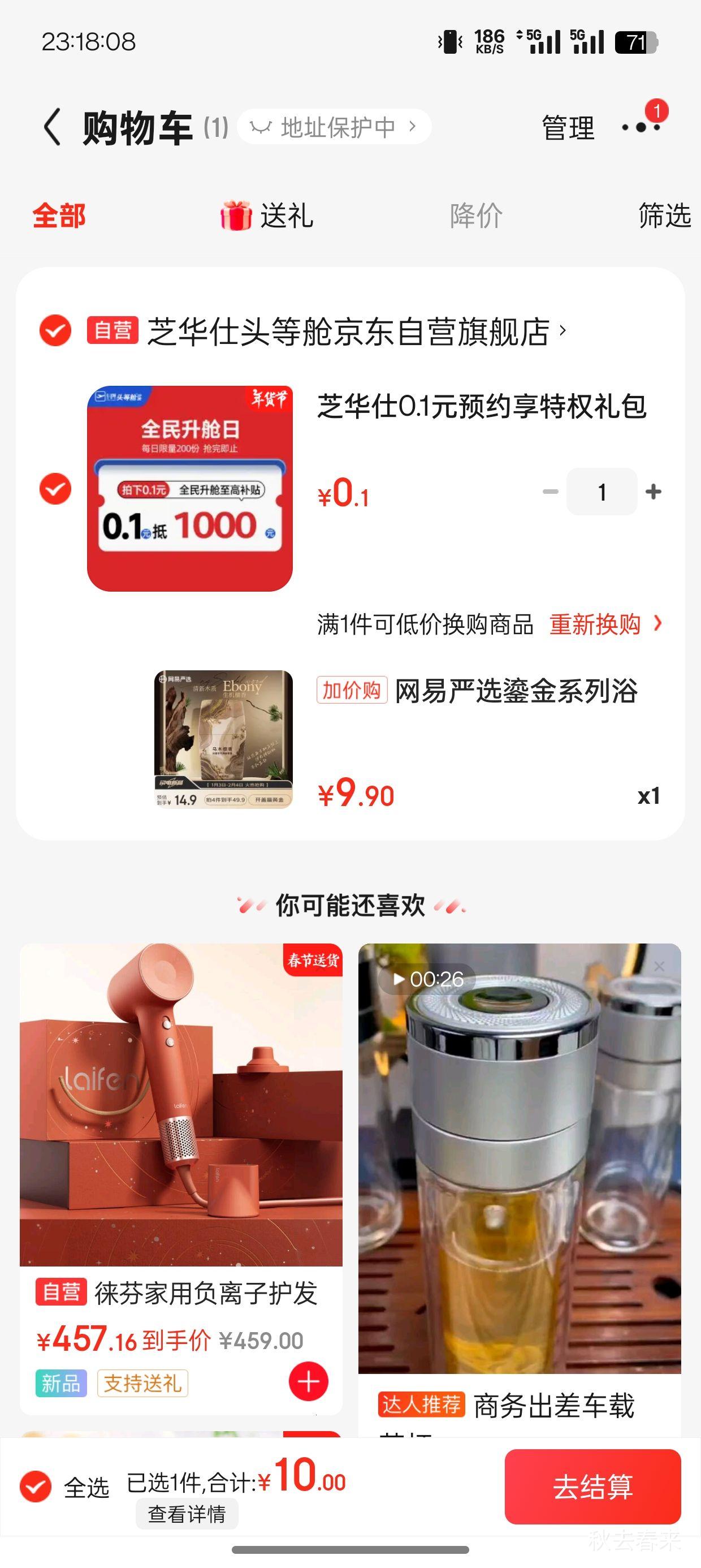Deselect the 0.1元 特权礼包 item checkbox
The width and height of the screenshot is (701, 1568).
coord(55,487)
